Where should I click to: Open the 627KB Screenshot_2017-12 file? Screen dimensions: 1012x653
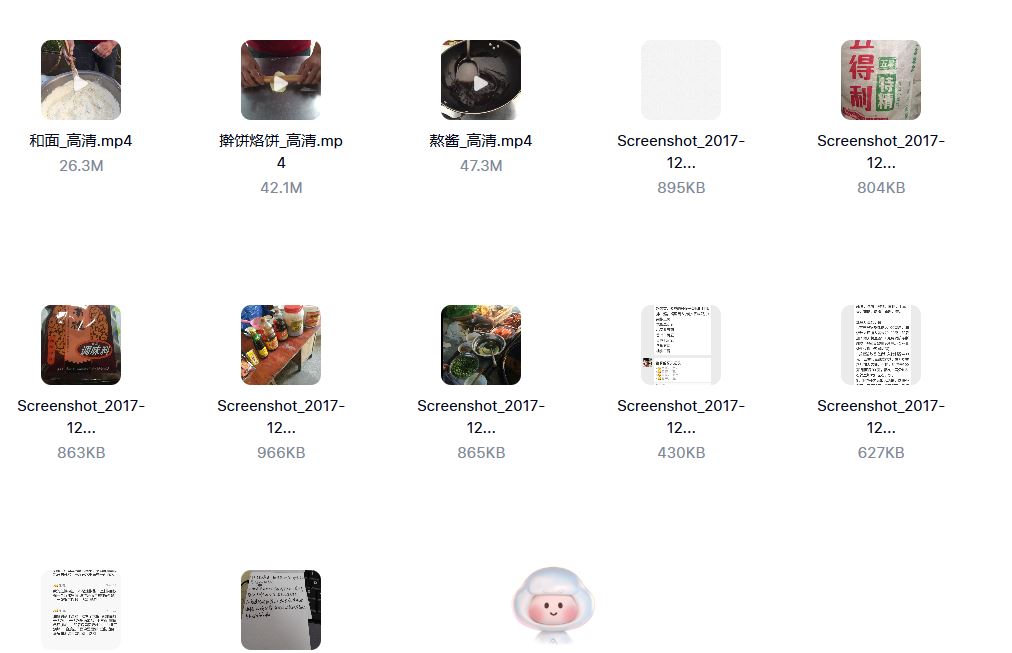[x=881, y=345]
